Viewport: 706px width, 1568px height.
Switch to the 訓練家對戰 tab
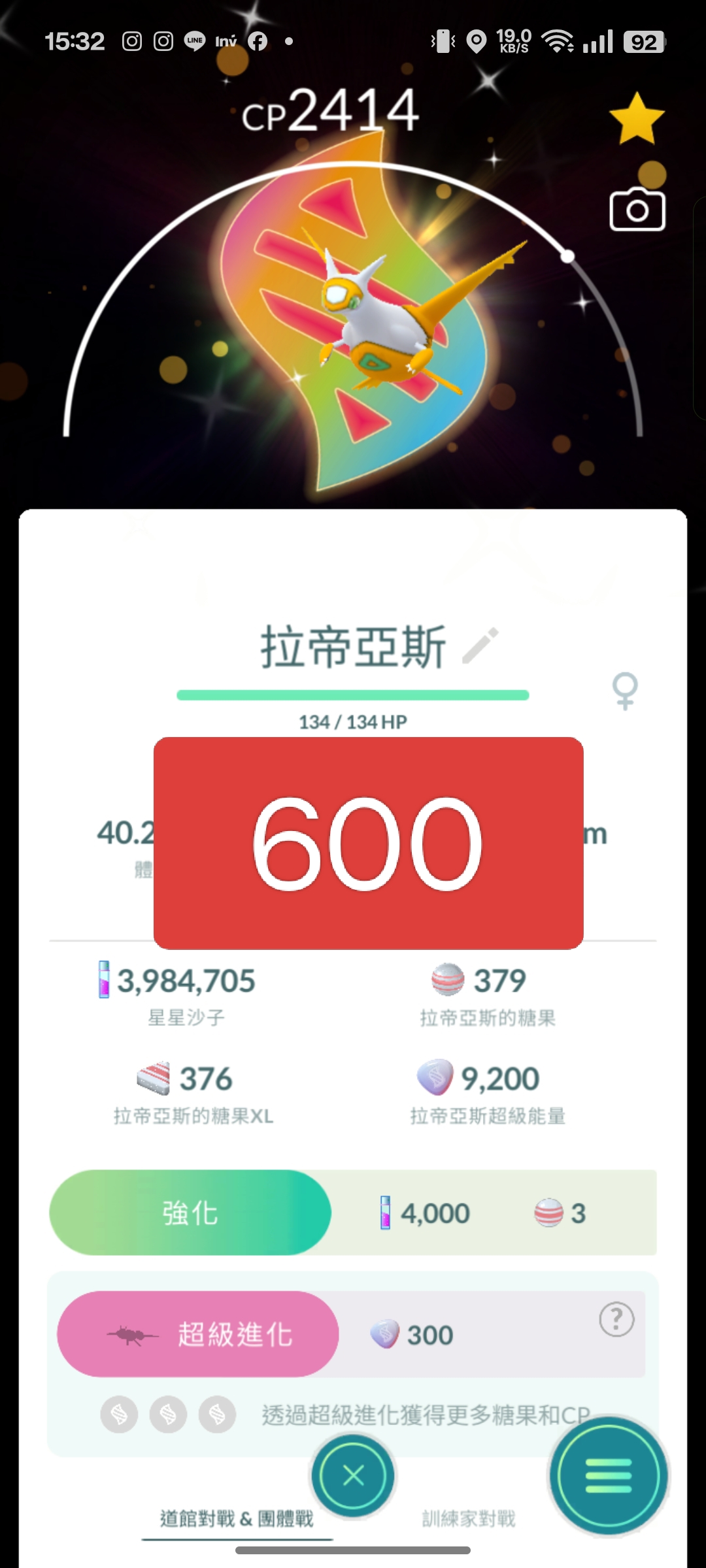(469, 1518)
